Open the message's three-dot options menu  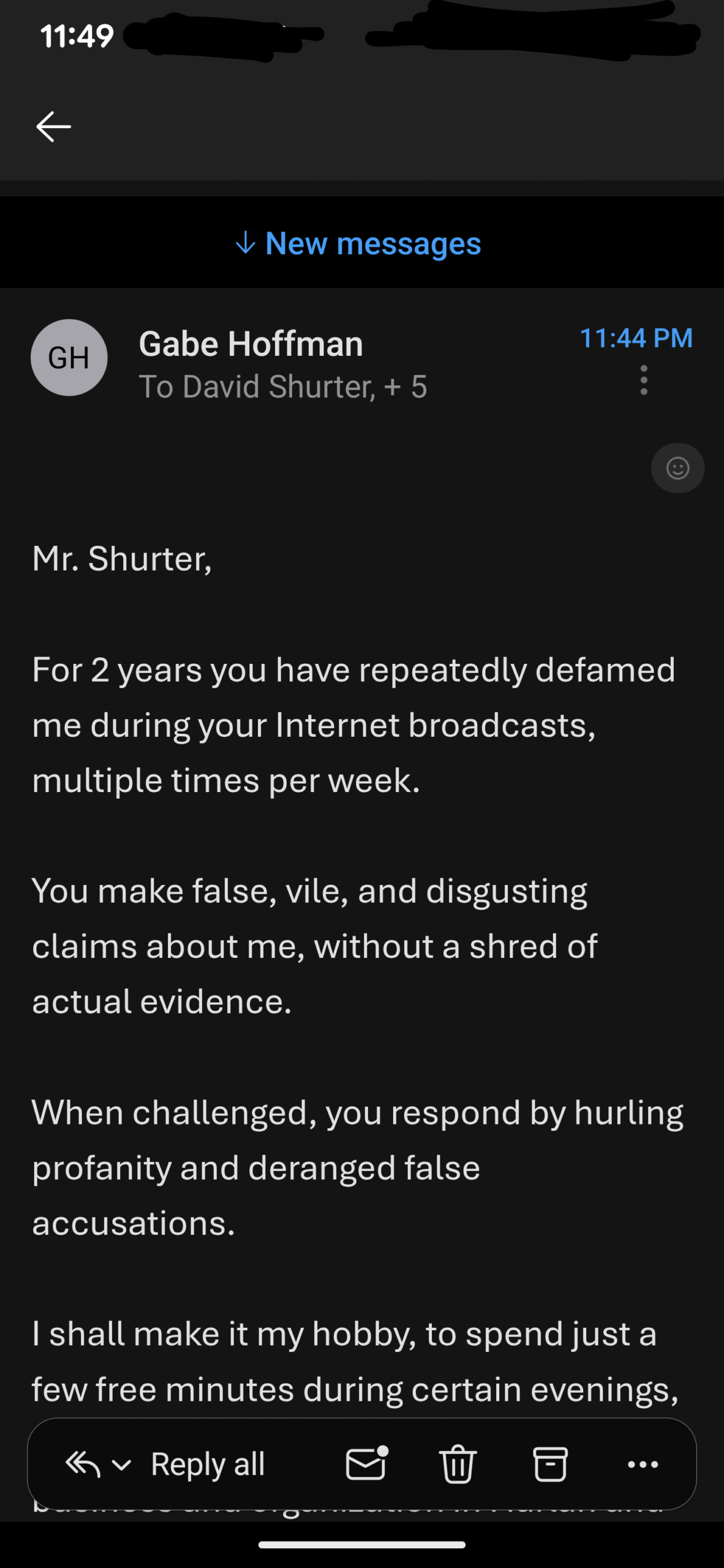[x=643, y=380]
